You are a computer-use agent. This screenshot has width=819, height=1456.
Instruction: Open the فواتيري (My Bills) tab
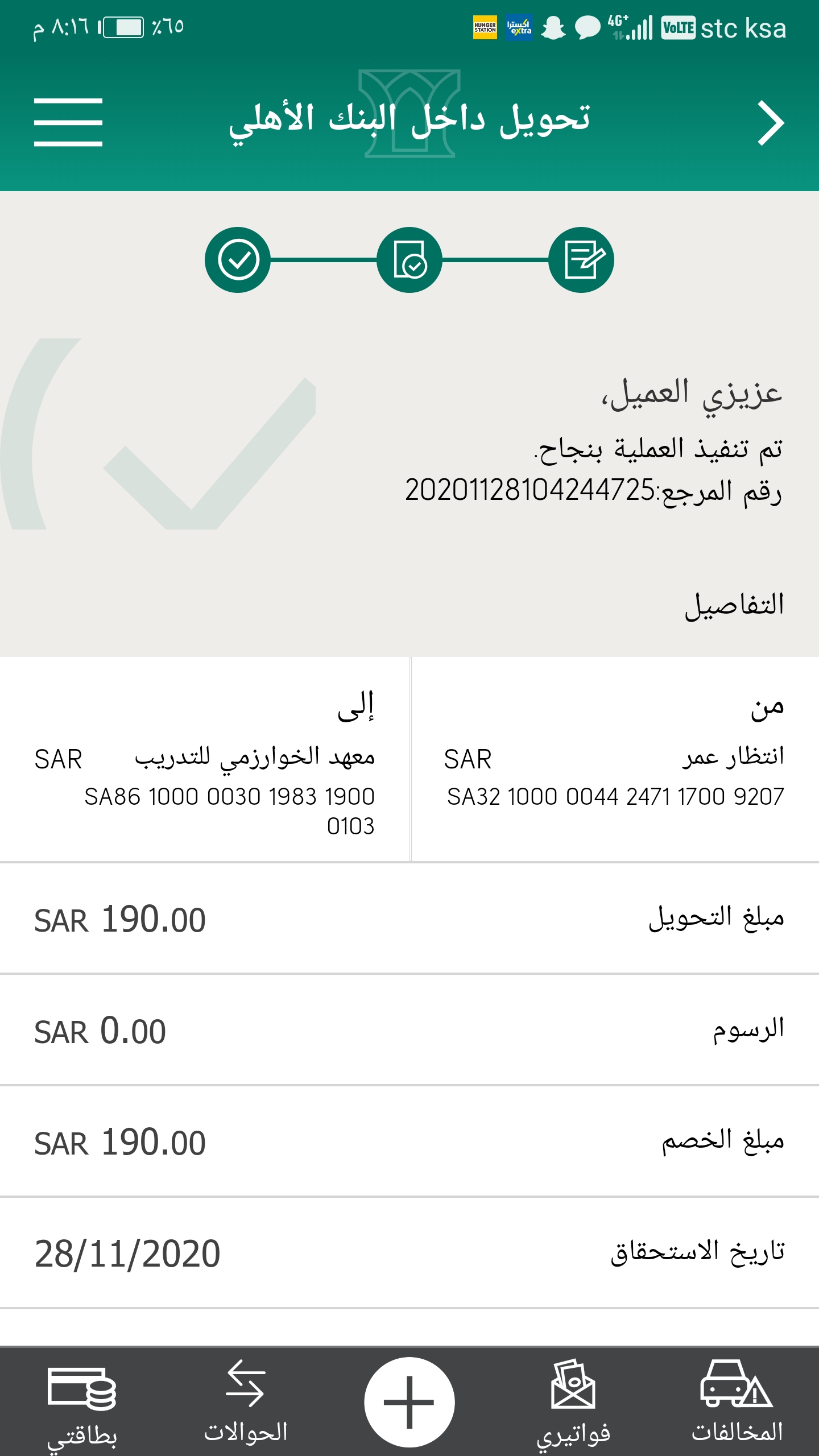(x=573, y=1402)
